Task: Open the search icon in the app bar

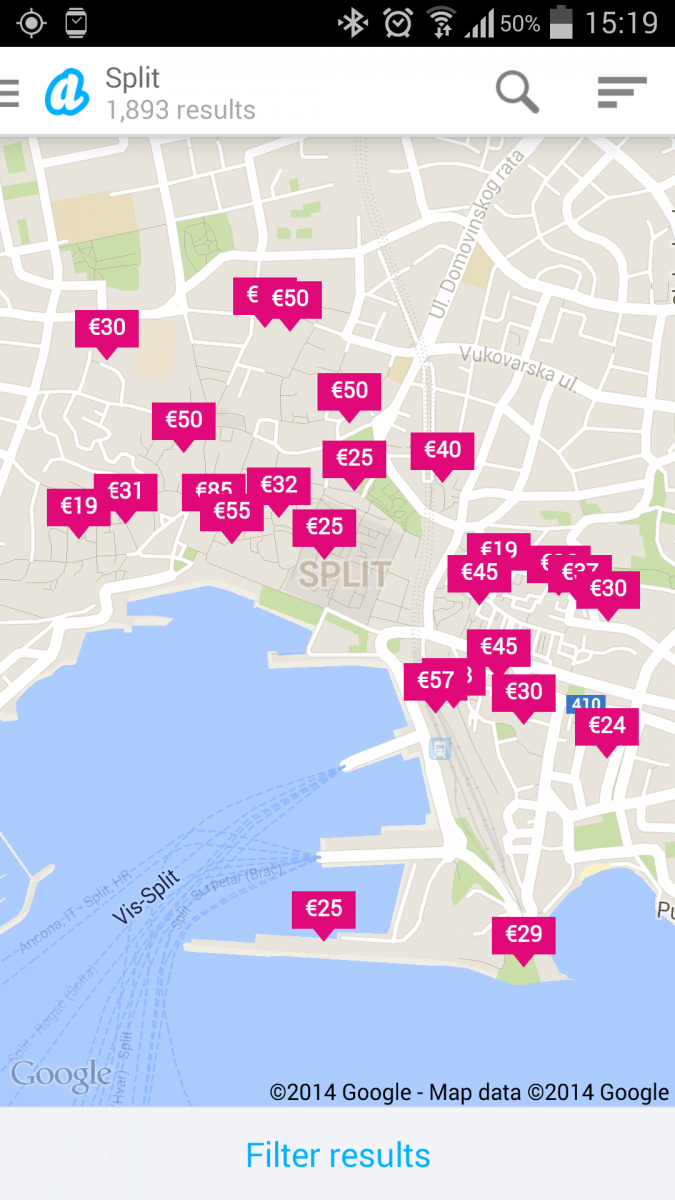Action: tap(517, 93)
